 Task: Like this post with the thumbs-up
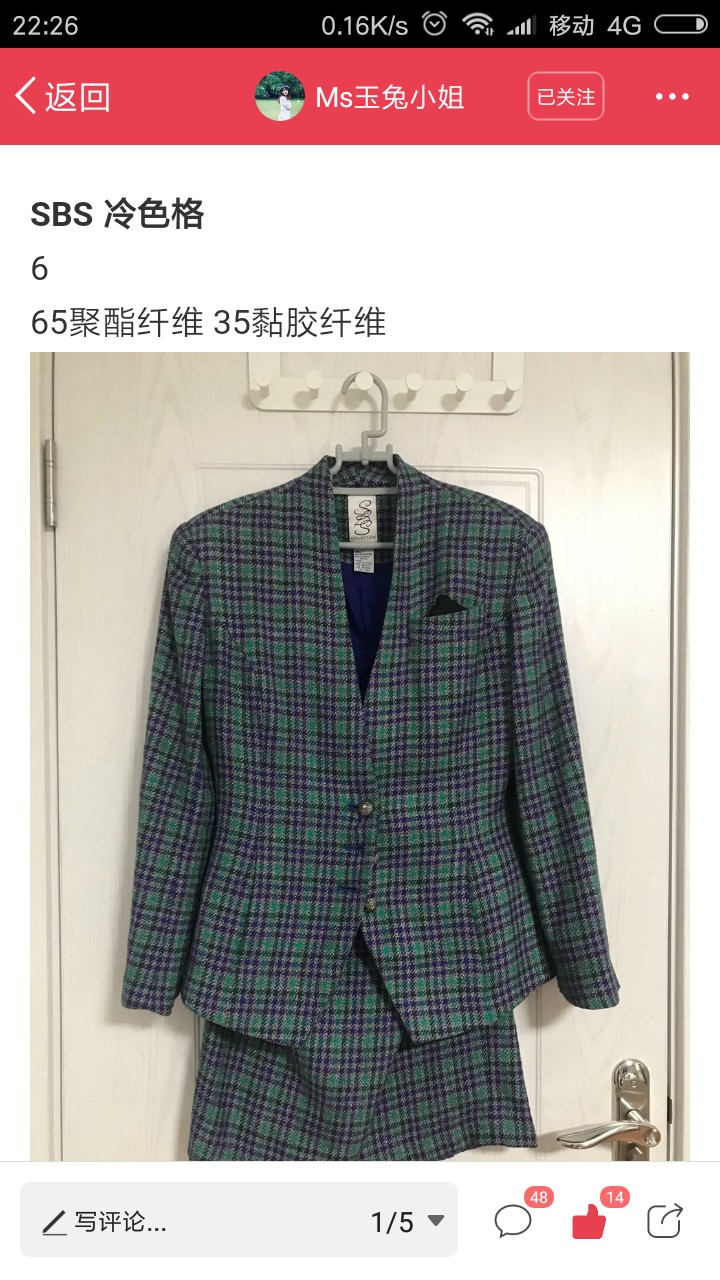click(593, 1217)
